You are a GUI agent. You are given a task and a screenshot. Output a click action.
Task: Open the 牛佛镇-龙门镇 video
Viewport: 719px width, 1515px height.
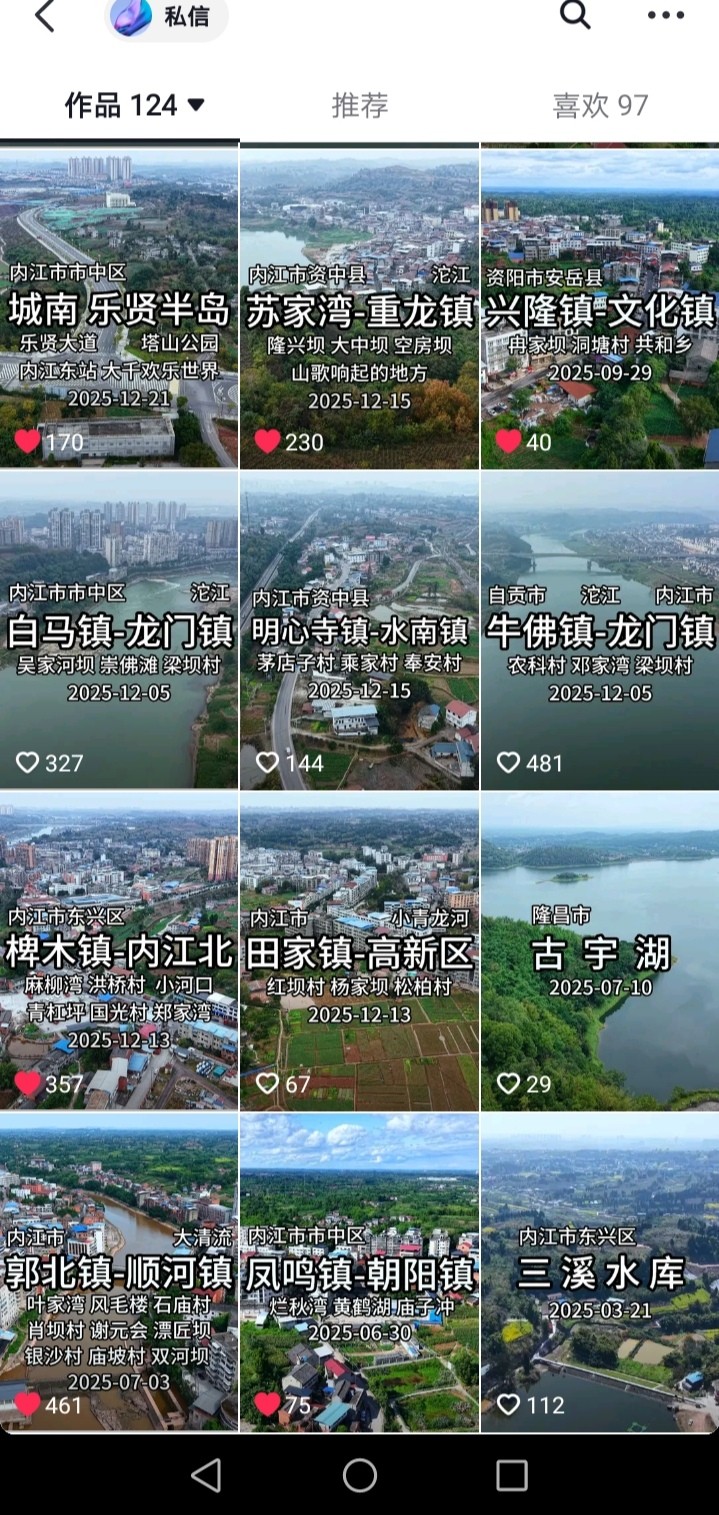point(600,630)
